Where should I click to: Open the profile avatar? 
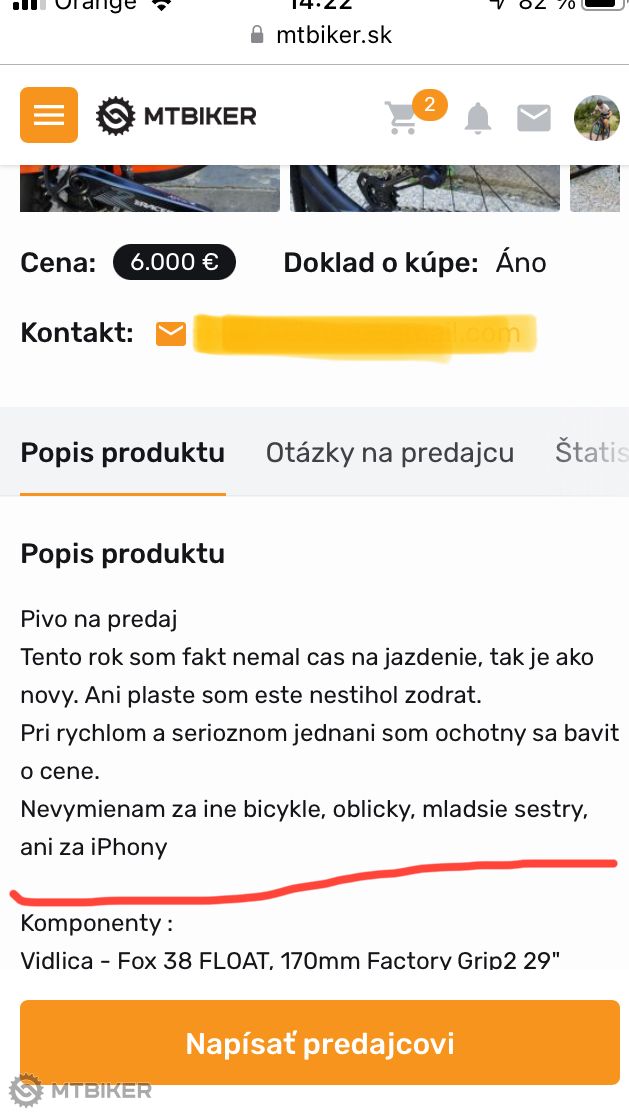(x=596, y=118)
